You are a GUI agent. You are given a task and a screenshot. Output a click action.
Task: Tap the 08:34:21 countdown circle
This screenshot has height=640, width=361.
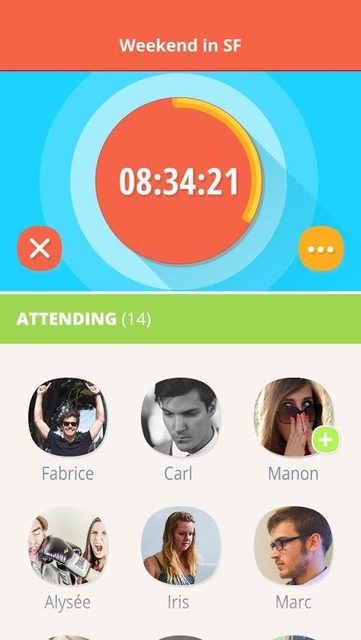[179, 181]
